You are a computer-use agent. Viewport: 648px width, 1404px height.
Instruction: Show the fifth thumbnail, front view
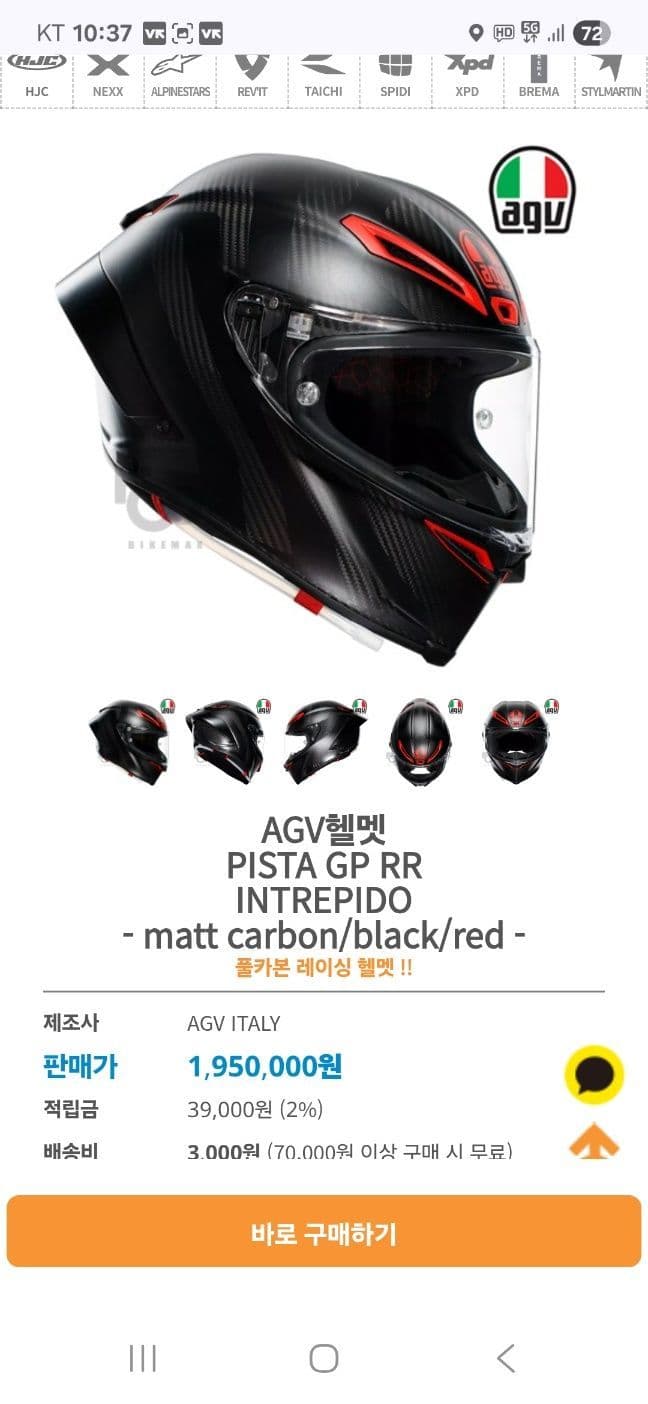pos(517,741)
